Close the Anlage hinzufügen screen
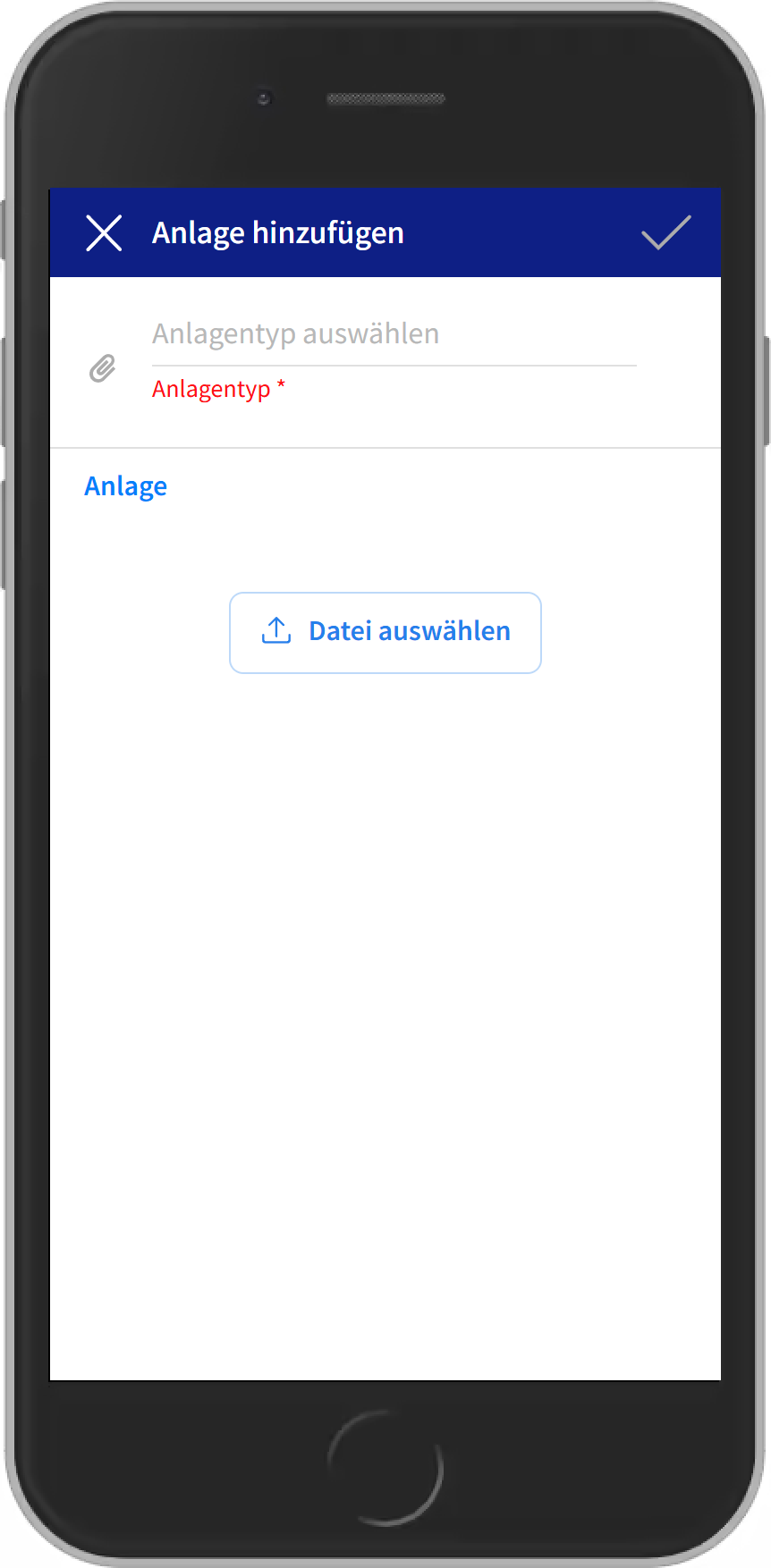771x1568 pixels. [x=104, y=233]
